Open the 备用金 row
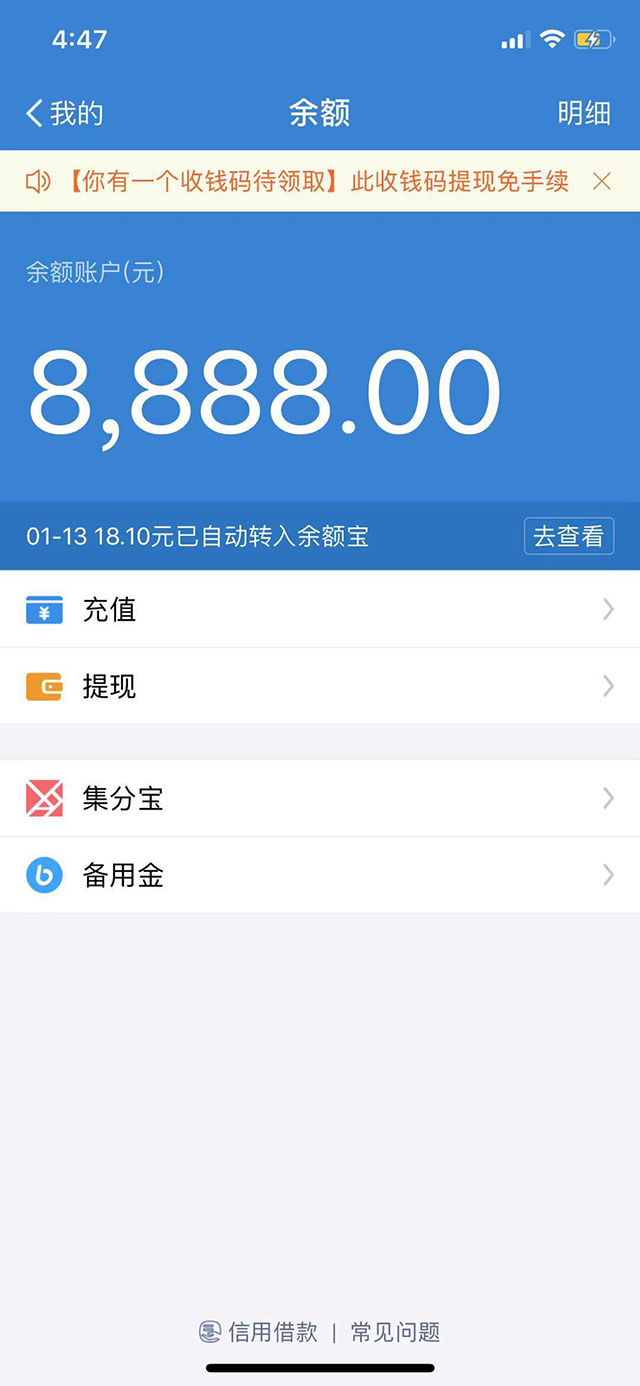 (320, 875)
